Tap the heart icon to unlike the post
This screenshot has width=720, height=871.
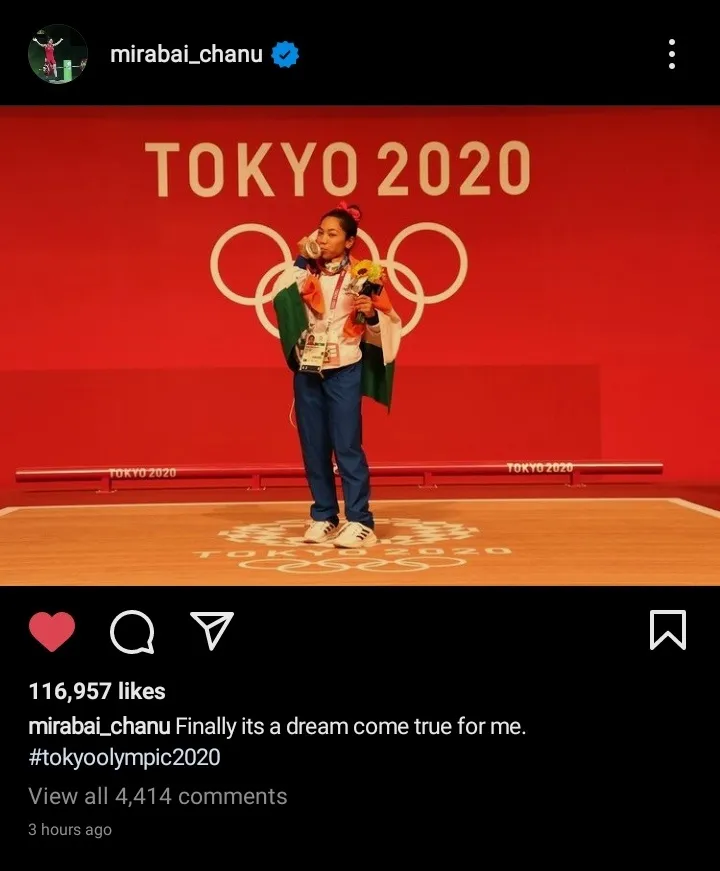[x=52, y=631]
